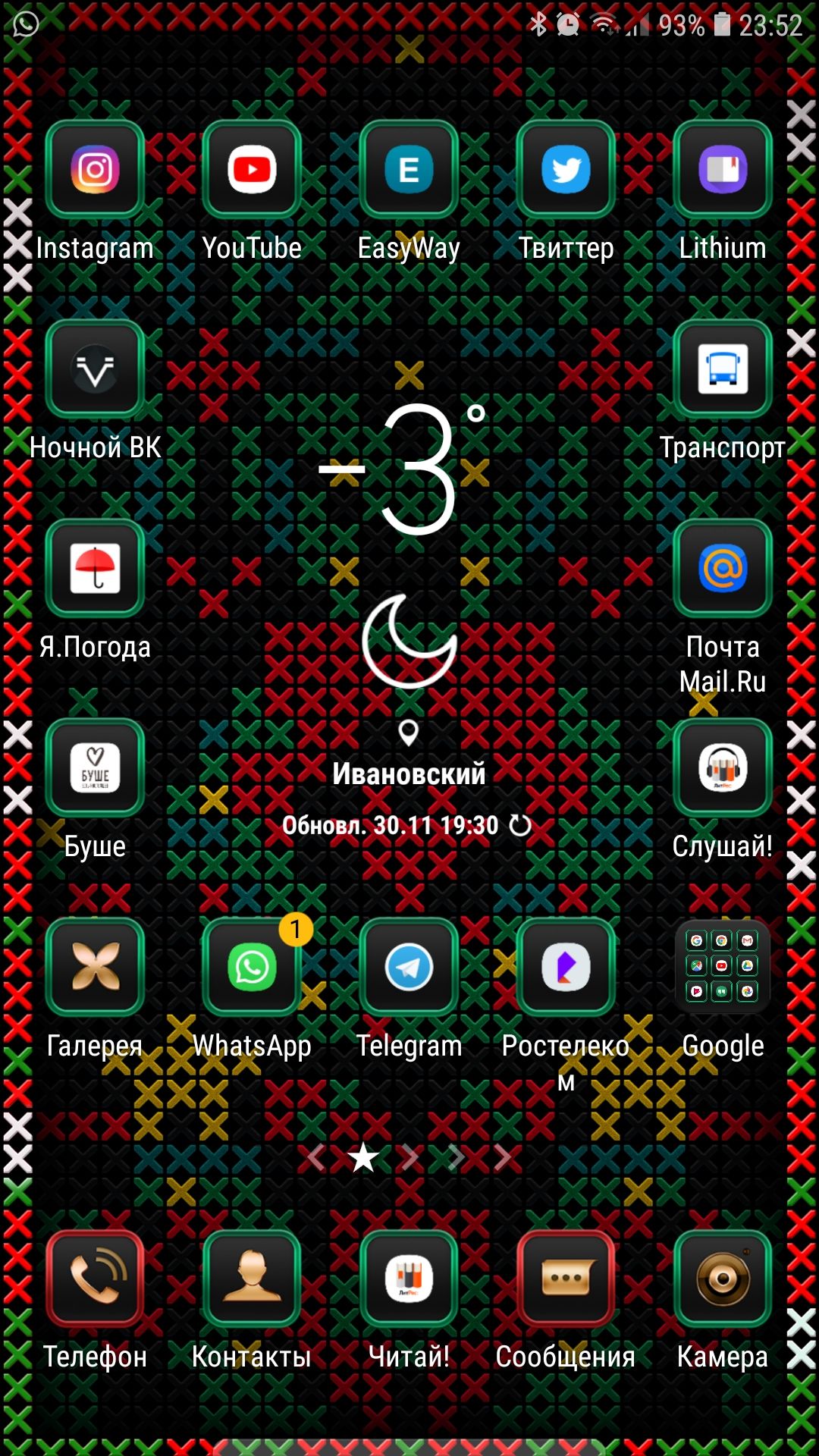The image size is (819, 1456).
Task: Launch the Буше app
Action: point(95,768)
